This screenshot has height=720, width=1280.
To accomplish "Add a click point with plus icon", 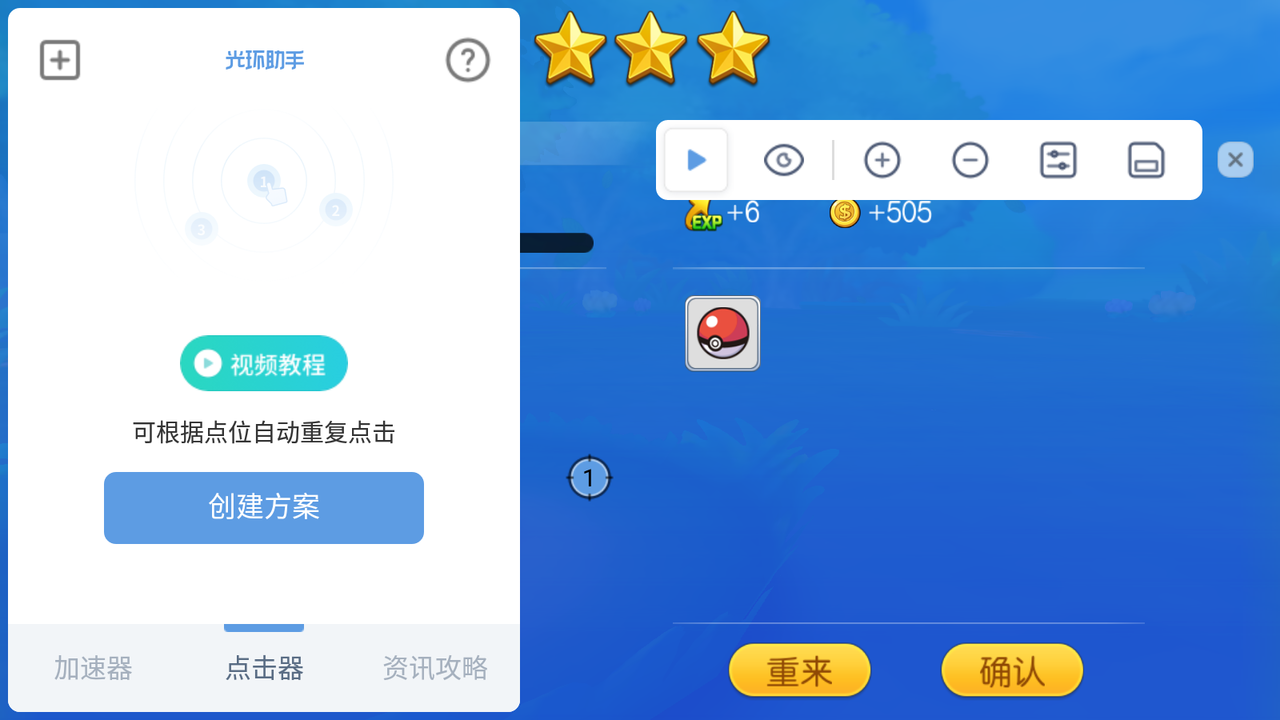I will point(882,160).
